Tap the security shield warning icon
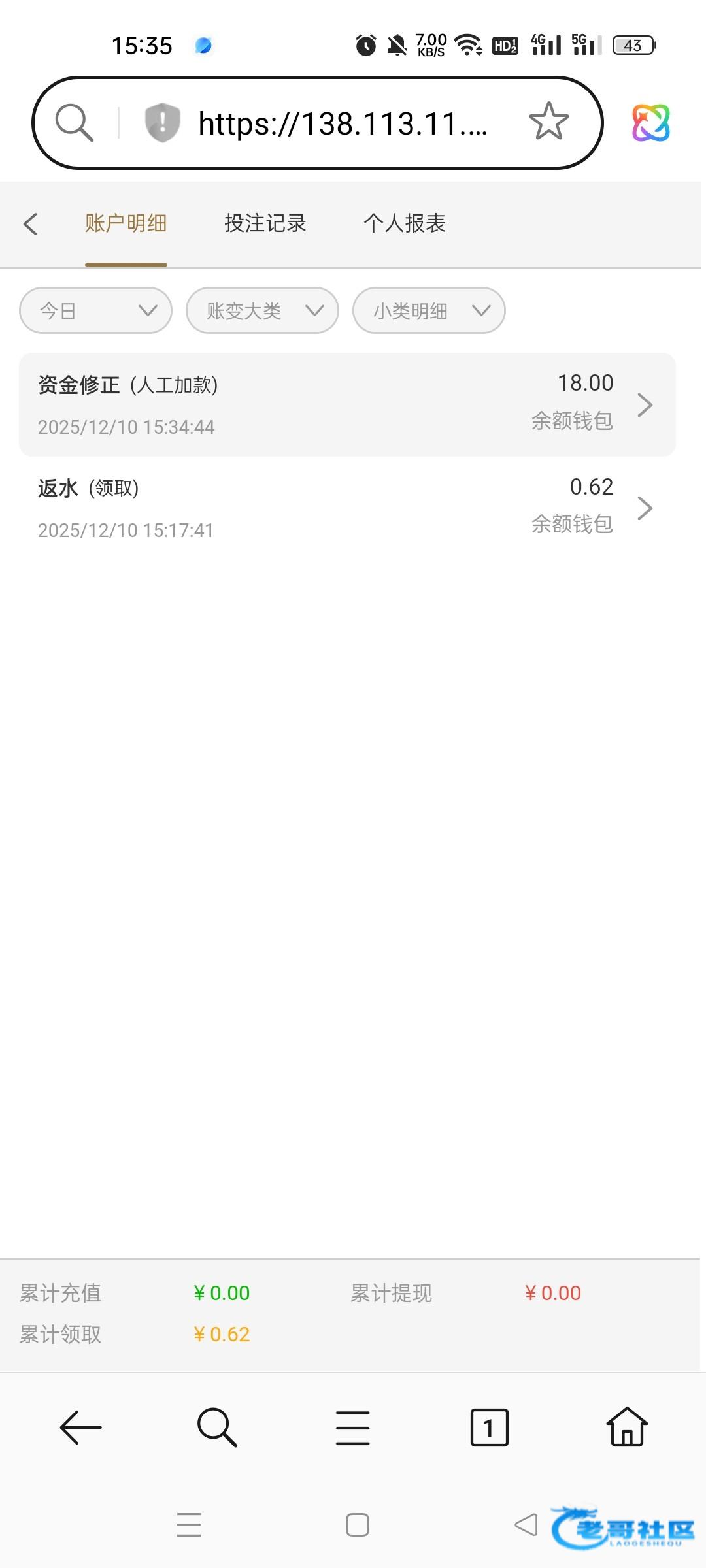The image size is (706, 1568). click(x=162, y=122)
